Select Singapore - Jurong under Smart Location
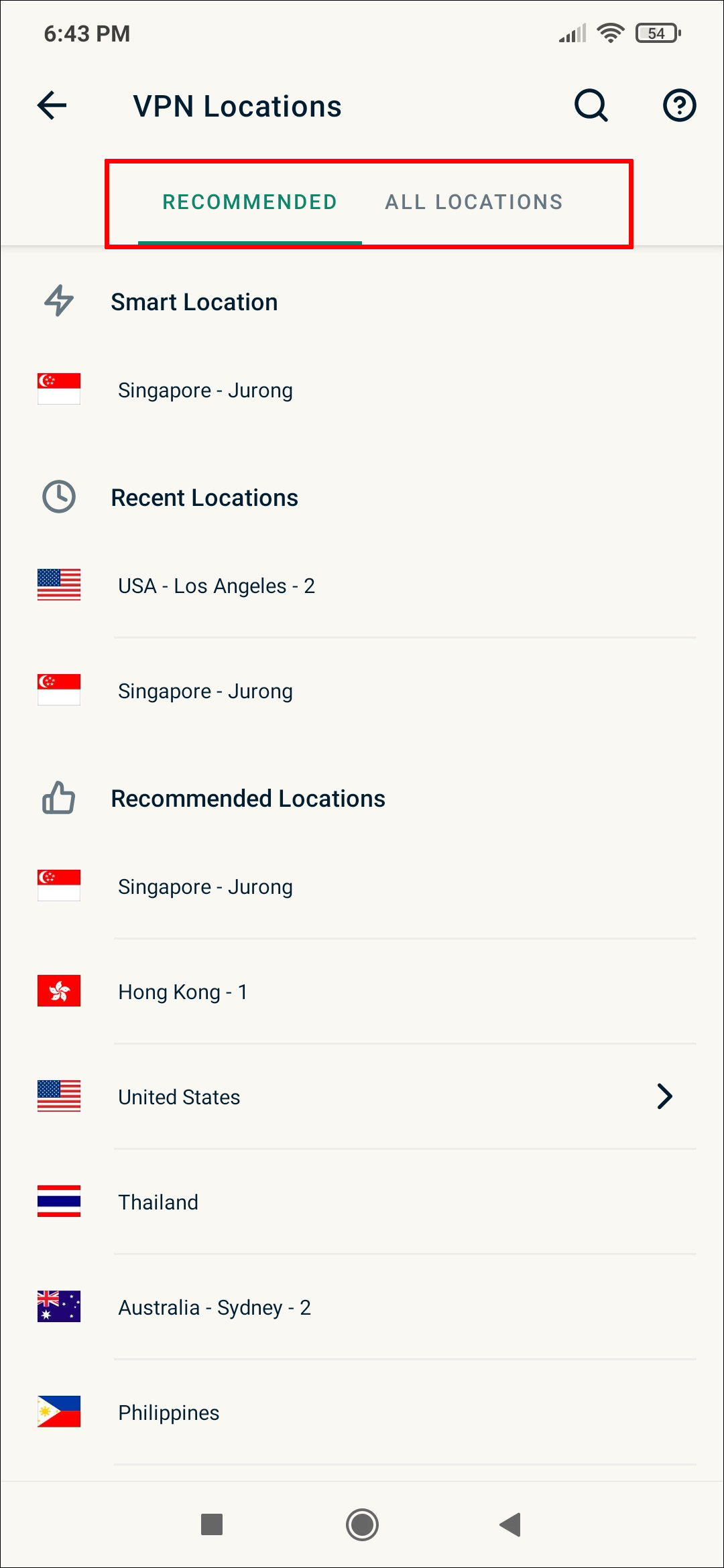The image size is (724, 1568). pyautogui.click(x=205, y=390)
